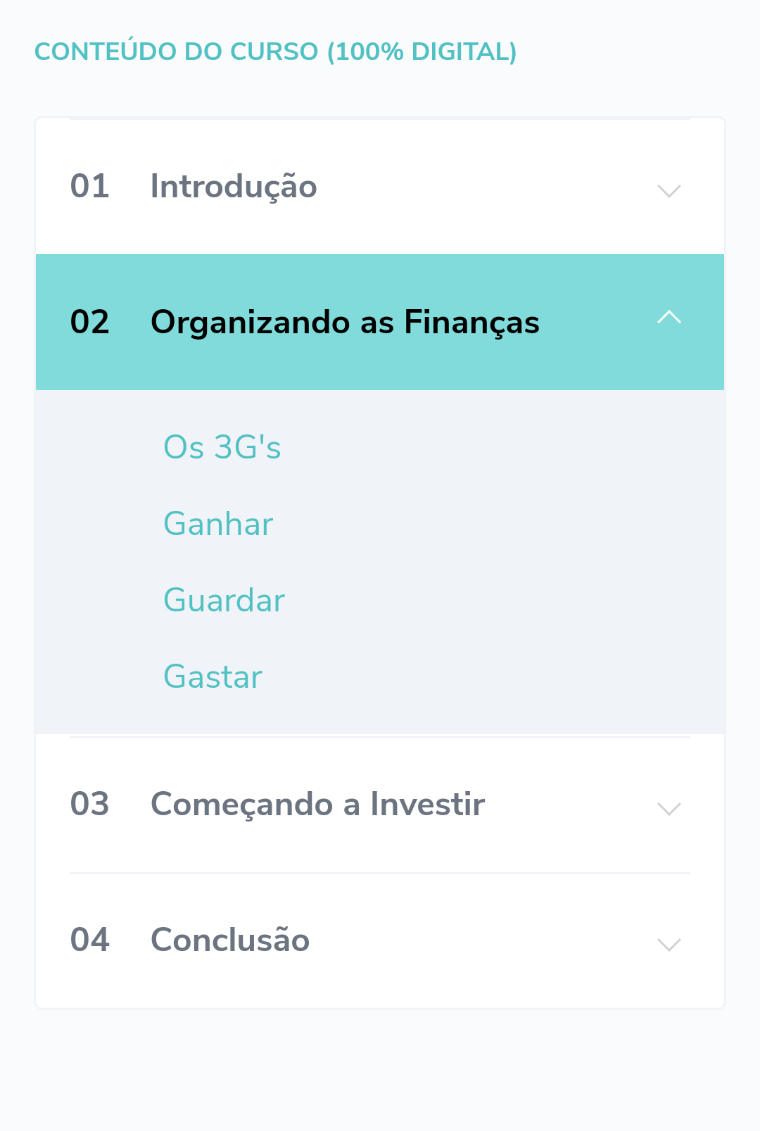Click the number 03 label
Screen dimensions: 760x1131
click(x=91, y=804)
